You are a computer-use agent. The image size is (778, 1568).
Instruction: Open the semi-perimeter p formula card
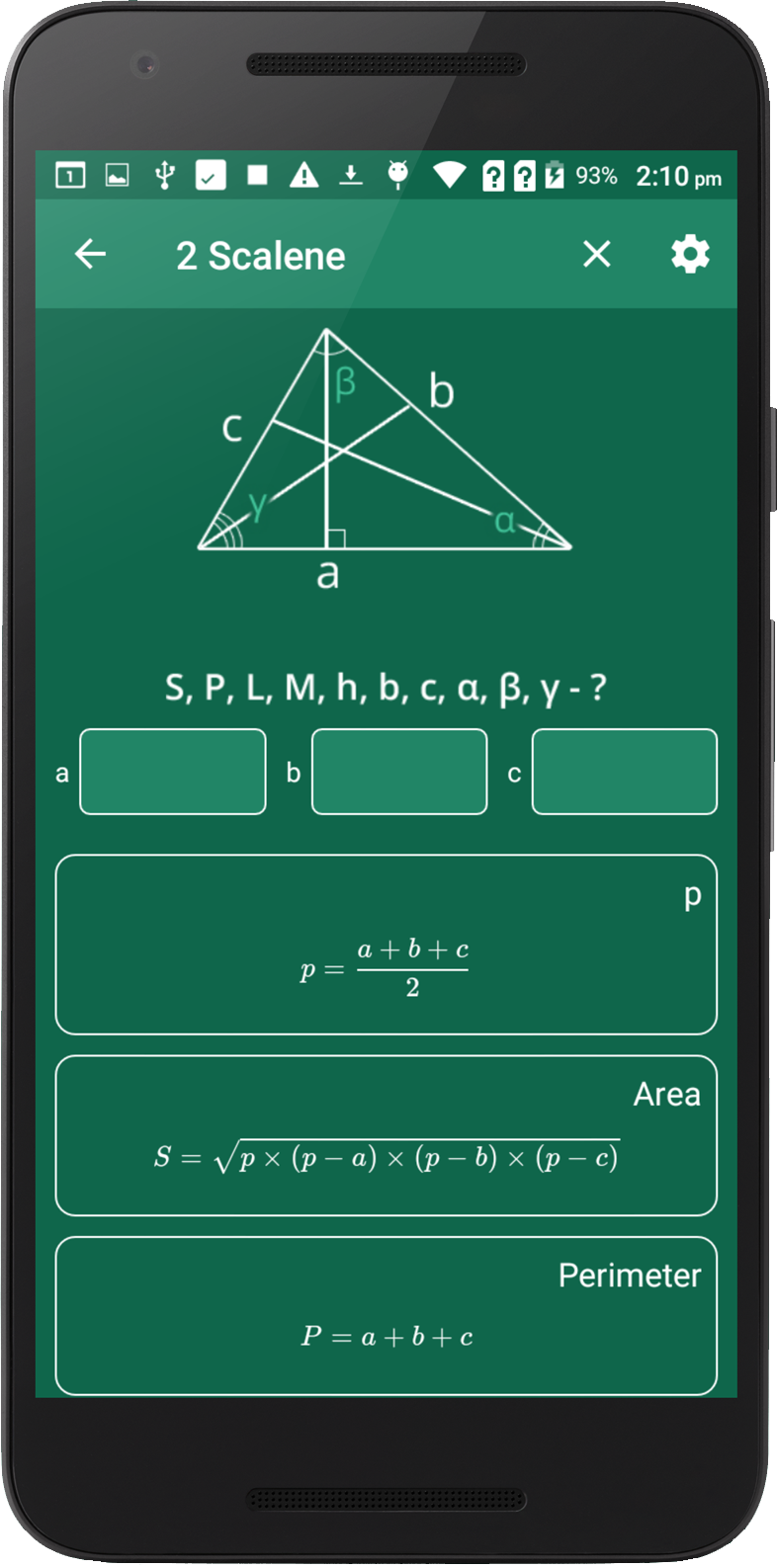pos(386,945)
